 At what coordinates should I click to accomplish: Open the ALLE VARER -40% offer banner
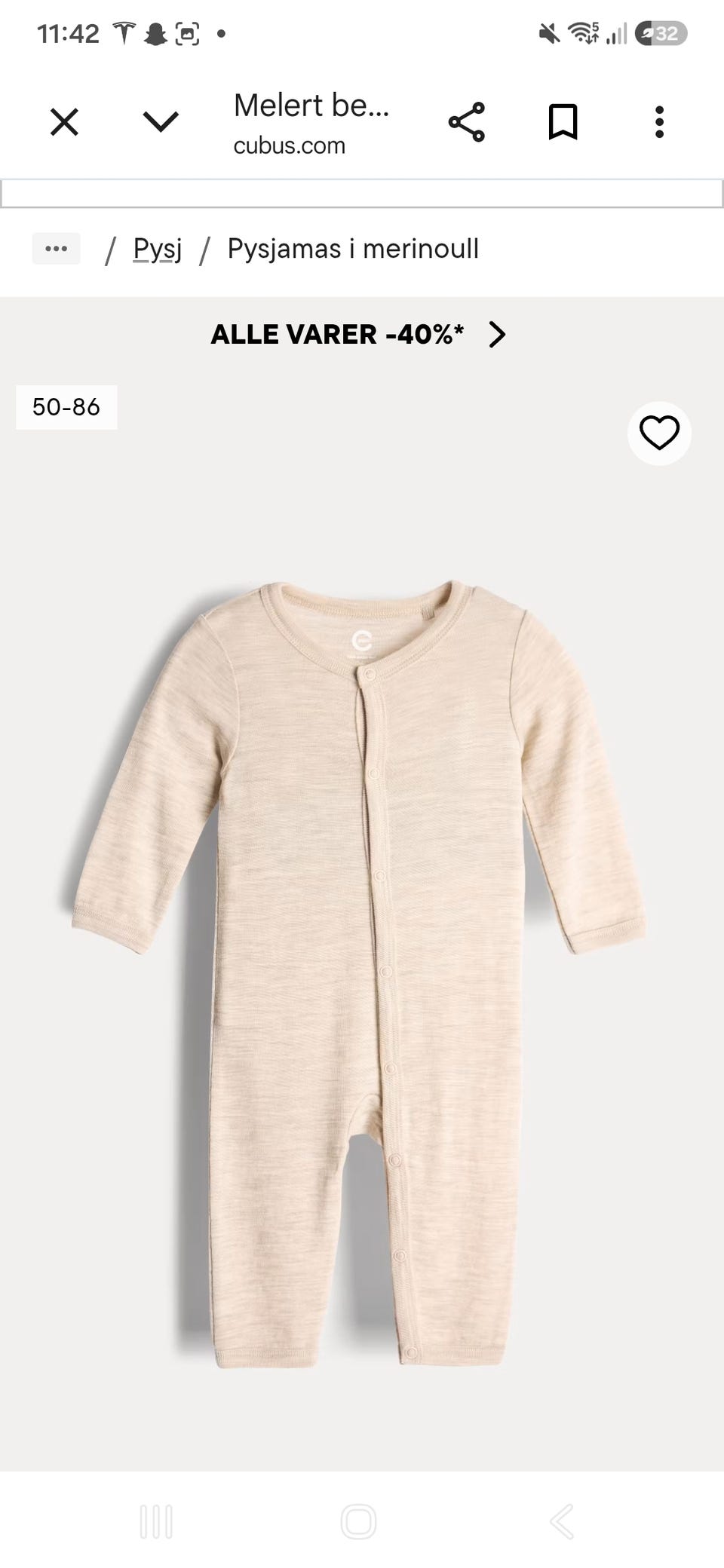point(360,334)
